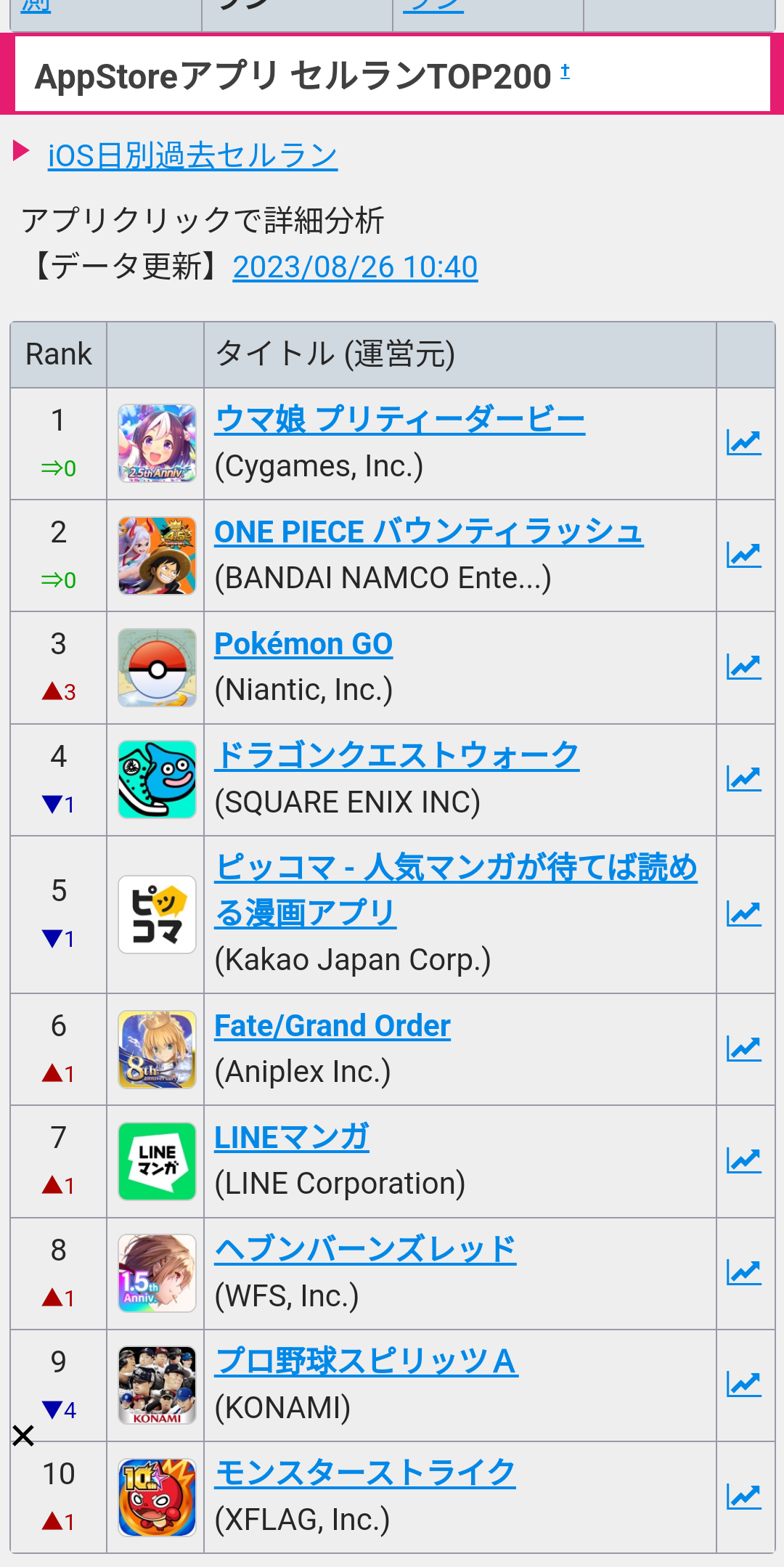View the chart icon for ピッコマ
The width and height of the screenshot is (784, 1567).
pos(744,913)
